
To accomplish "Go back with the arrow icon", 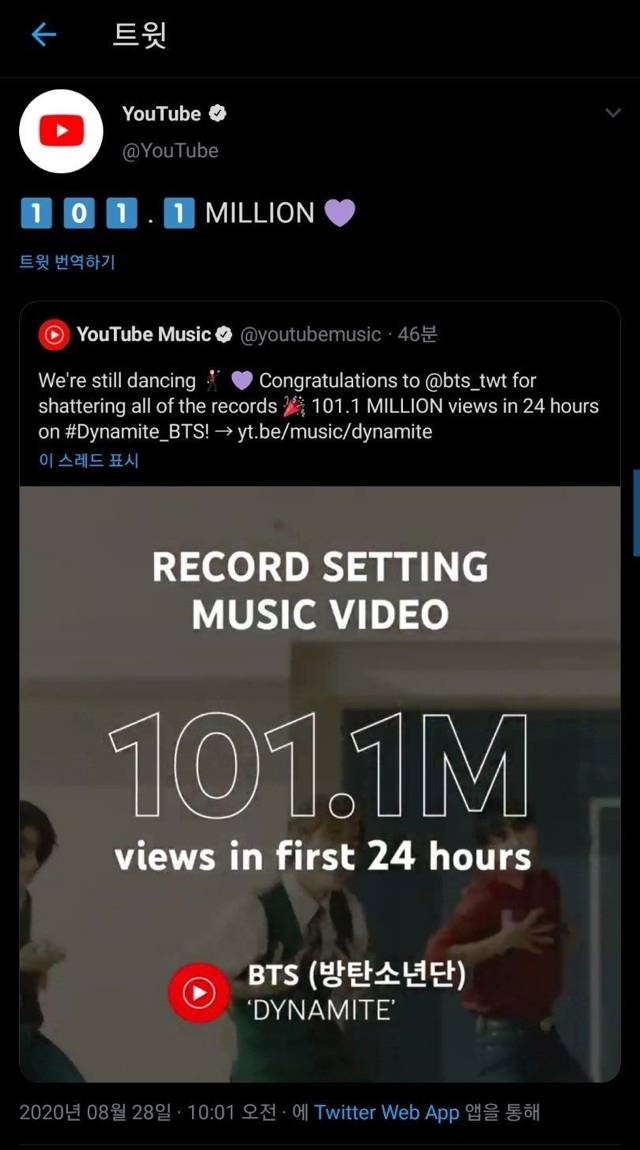I will [x=44, y=36].
